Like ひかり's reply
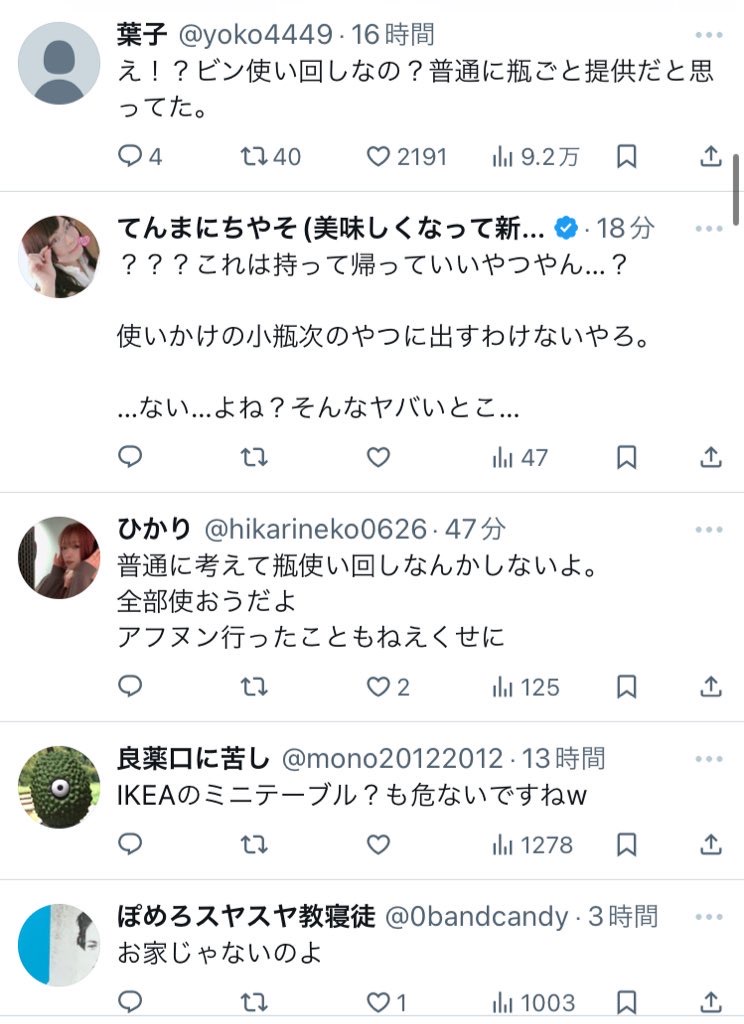744x1024 pixels. pyautogui.click(x=377, y=687)
